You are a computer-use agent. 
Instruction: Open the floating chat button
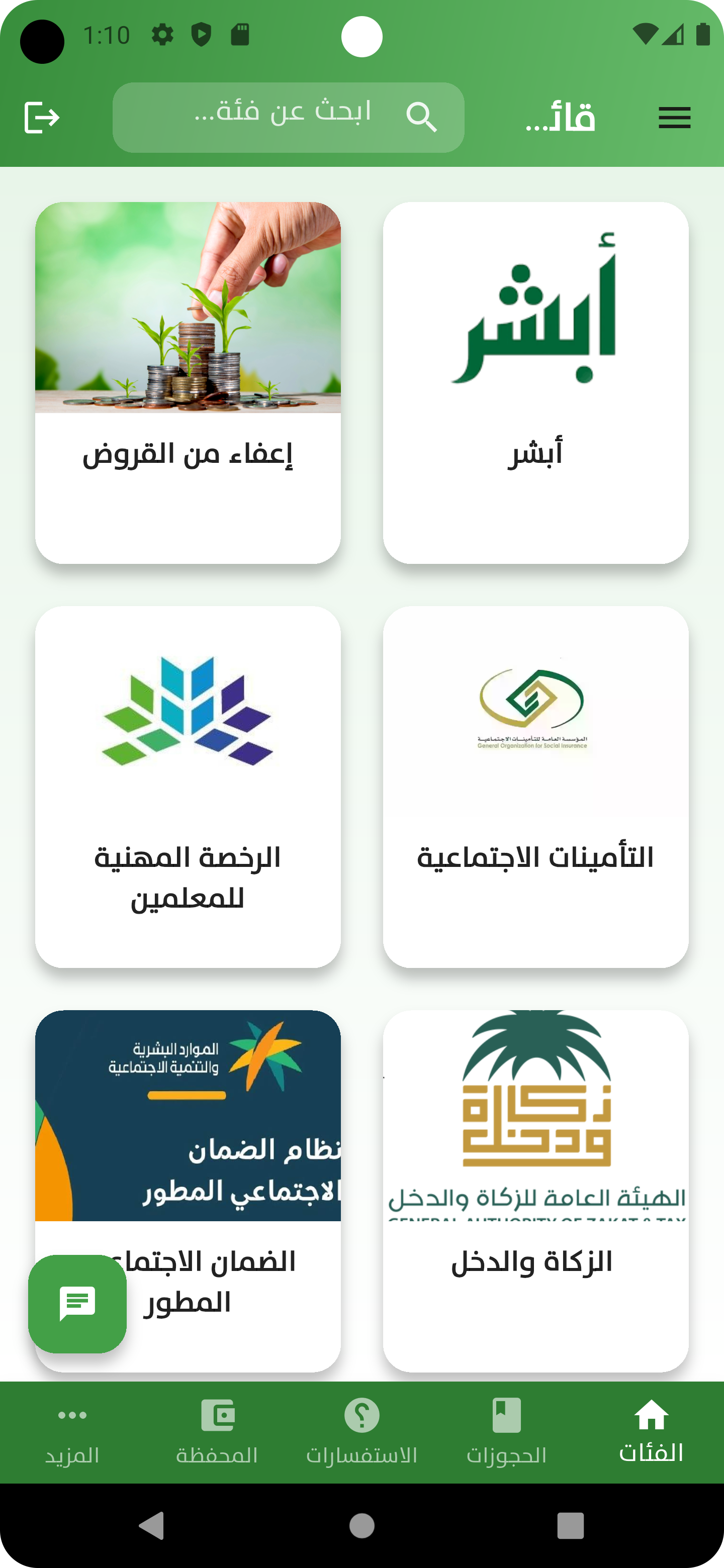coord(77,1303)
